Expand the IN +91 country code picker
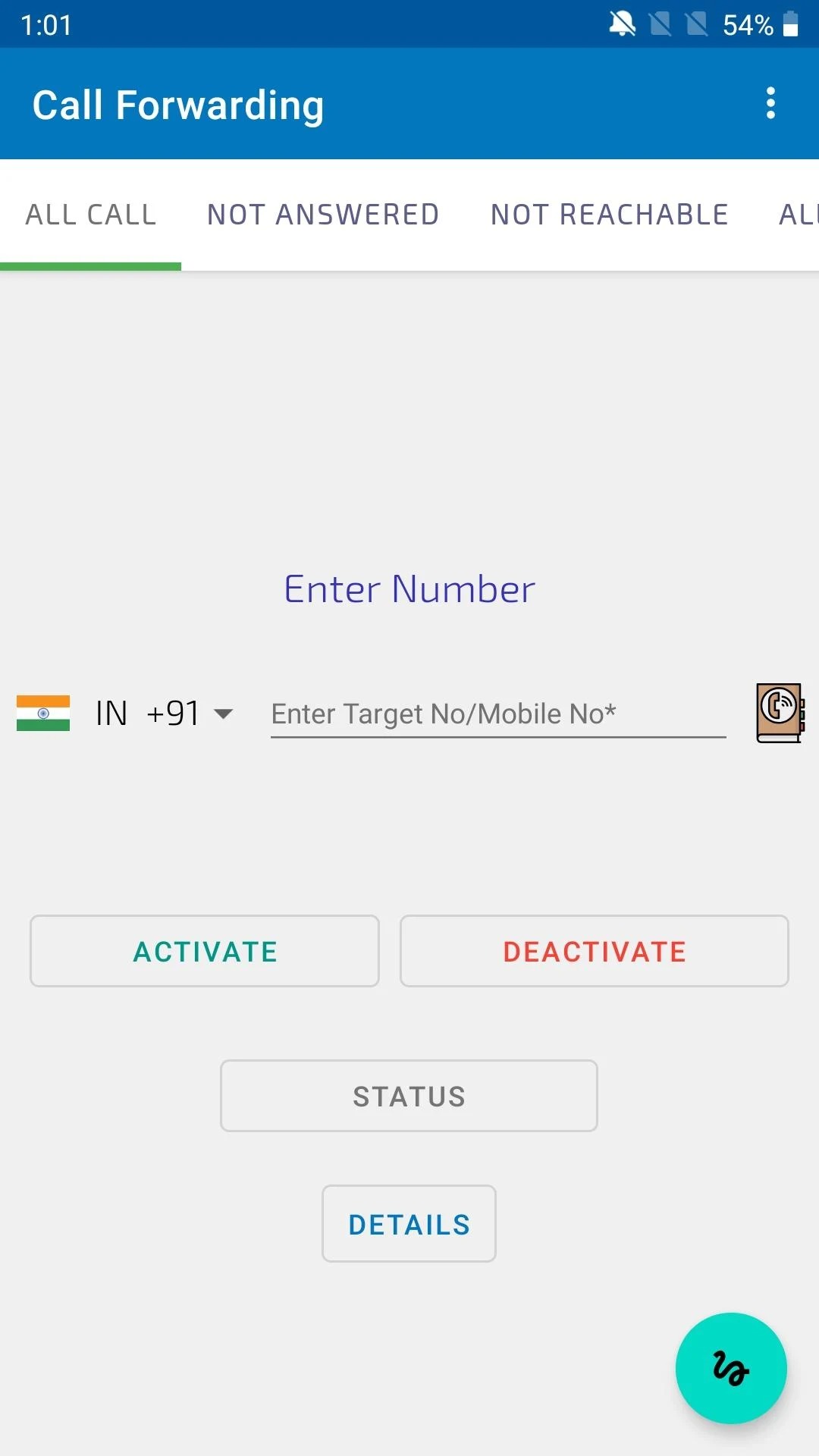Screen dimensions: 819x1456 pos(124,714)
